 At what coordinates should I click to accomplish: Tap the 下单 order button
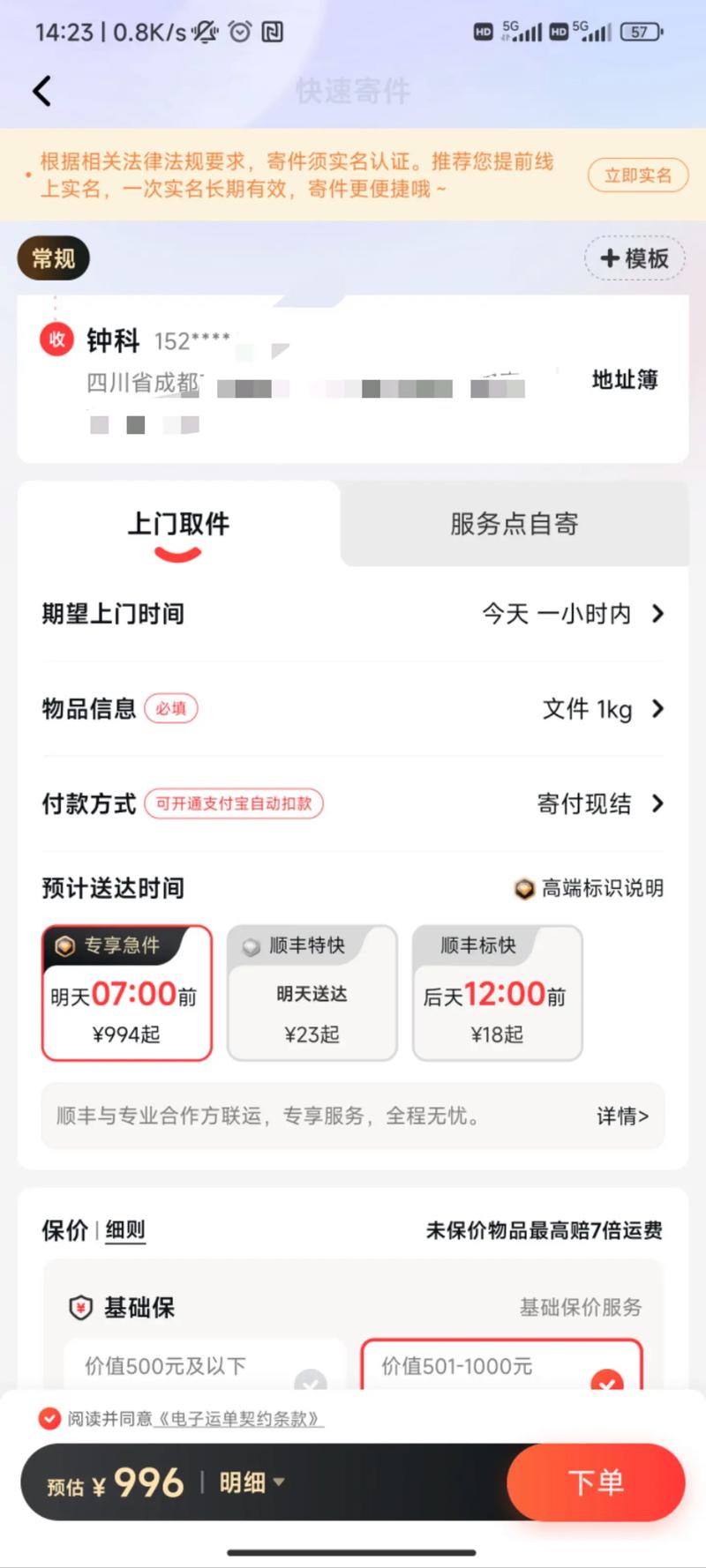[x=596, y=1483]
